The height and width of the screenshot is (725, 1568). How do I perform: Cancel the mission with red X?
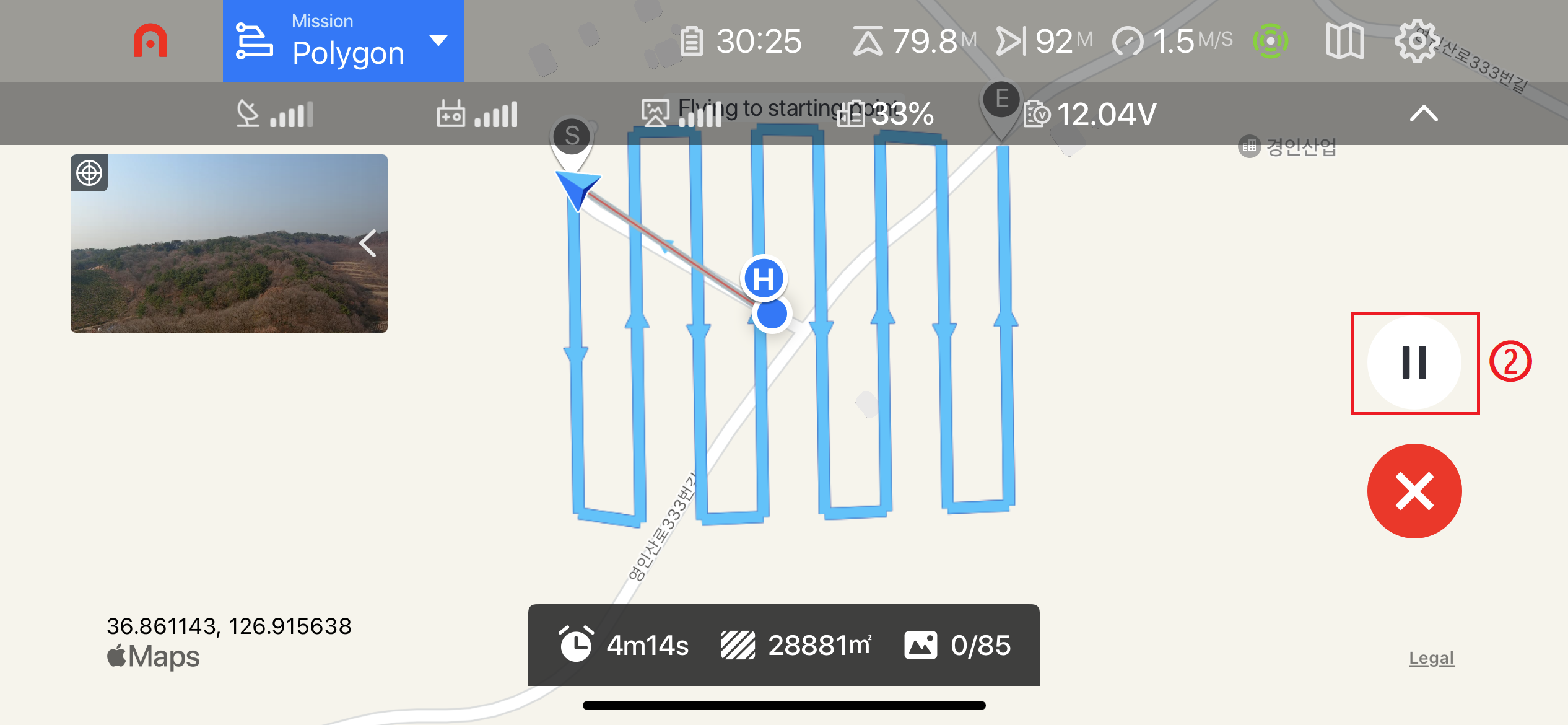point(1414,491)
